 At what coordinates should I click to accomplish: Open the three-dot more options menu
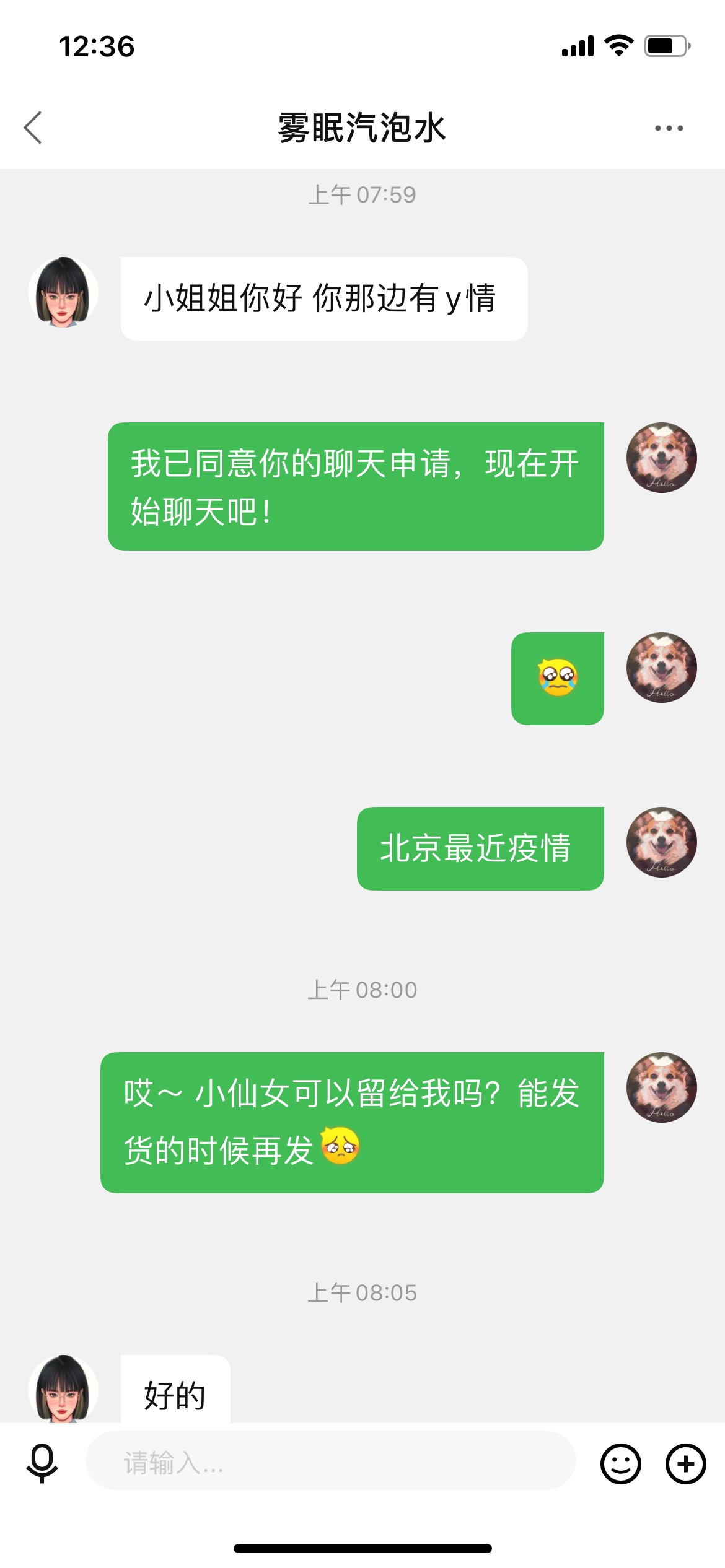coord(669,128)
